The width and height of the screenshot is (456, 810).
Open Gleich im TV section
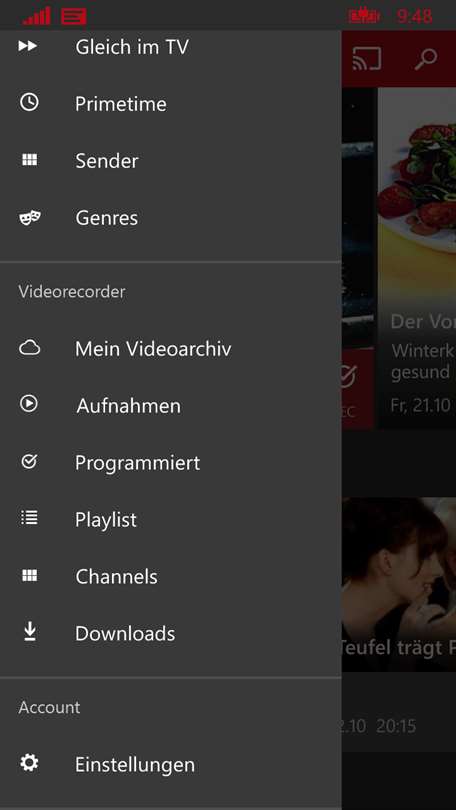click(x=170, y=47)
